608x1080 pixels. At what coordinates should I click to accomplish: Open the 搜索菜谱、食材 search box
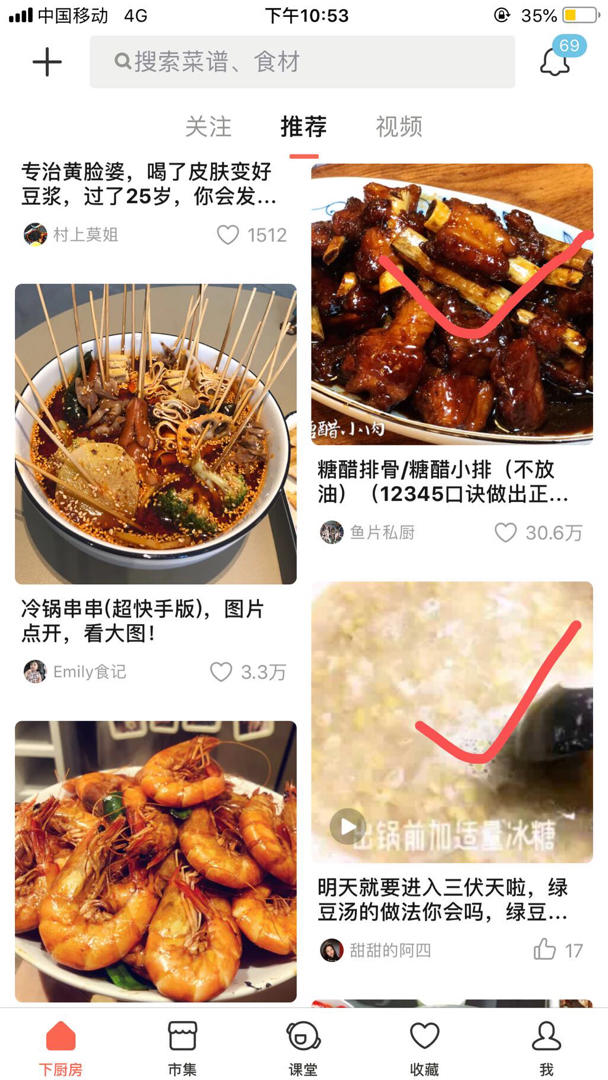(x=302, y=62)
